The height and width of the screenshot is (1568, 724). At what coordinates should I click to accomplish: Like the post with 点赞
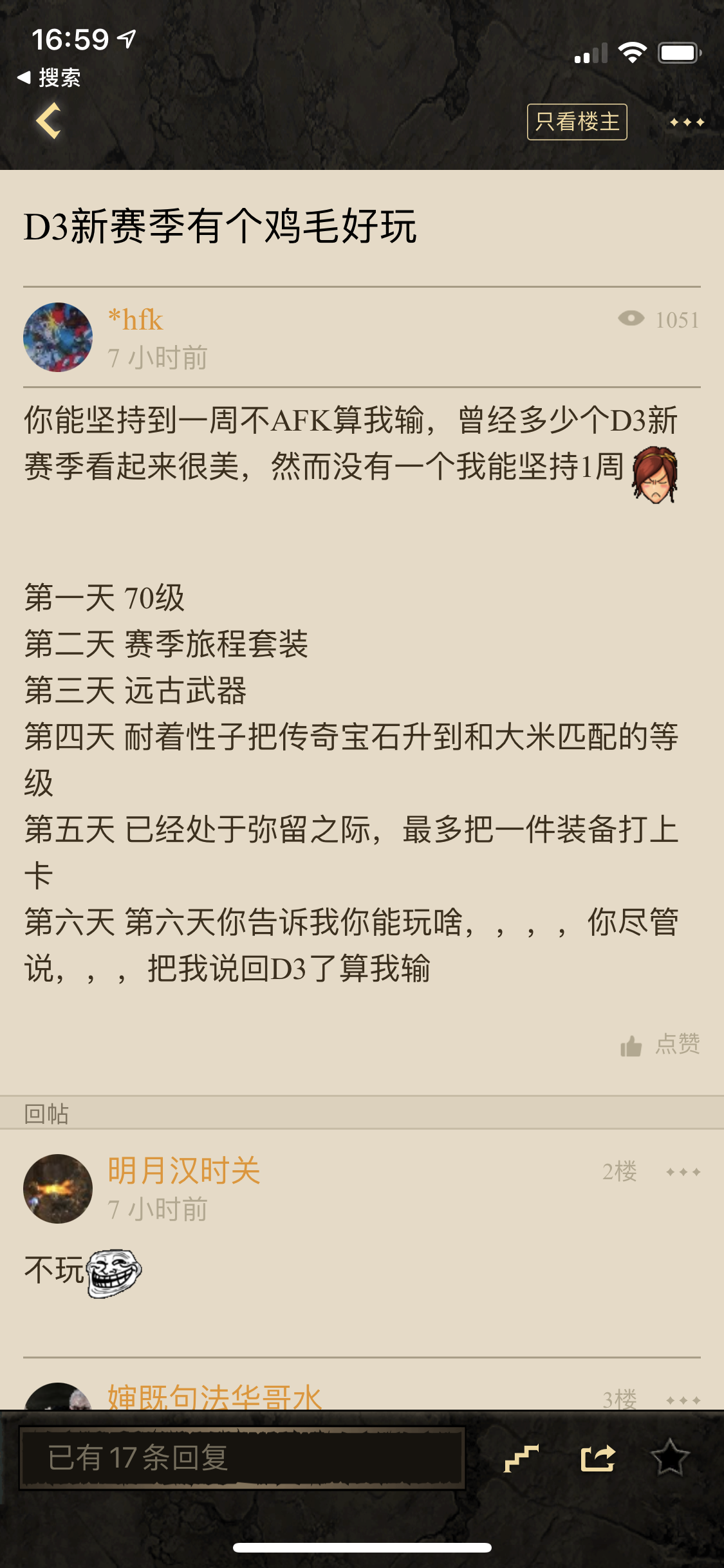click(x=660, y=1044)
